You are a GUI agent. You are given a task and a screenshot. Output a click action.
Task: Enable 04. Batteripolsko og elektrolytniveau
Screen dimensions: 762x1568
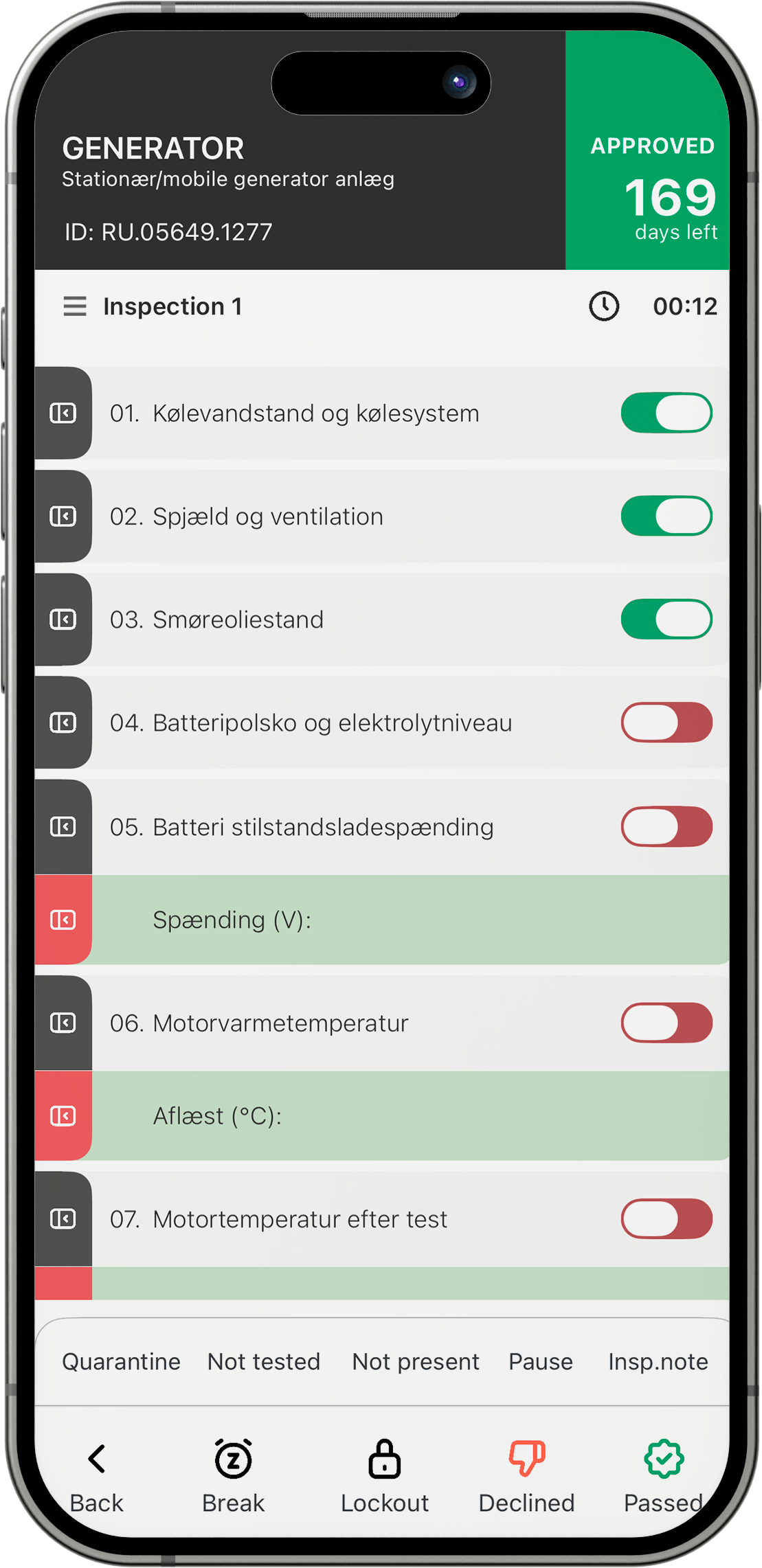tap(666, 723)
